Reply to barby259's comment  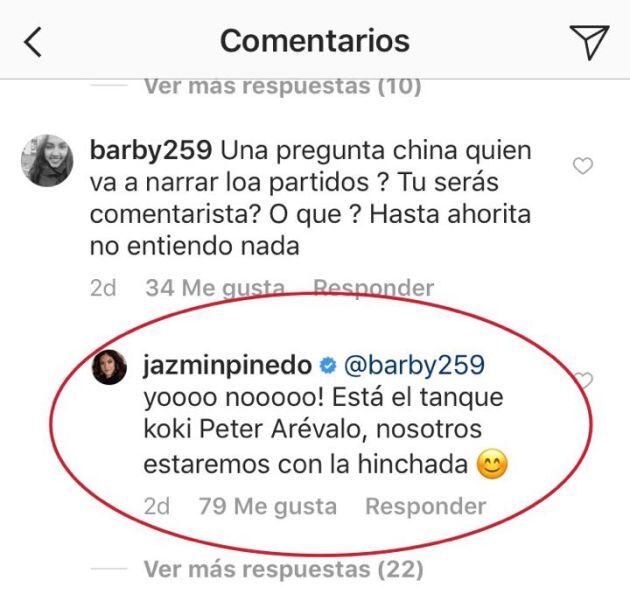coord(373,289)
